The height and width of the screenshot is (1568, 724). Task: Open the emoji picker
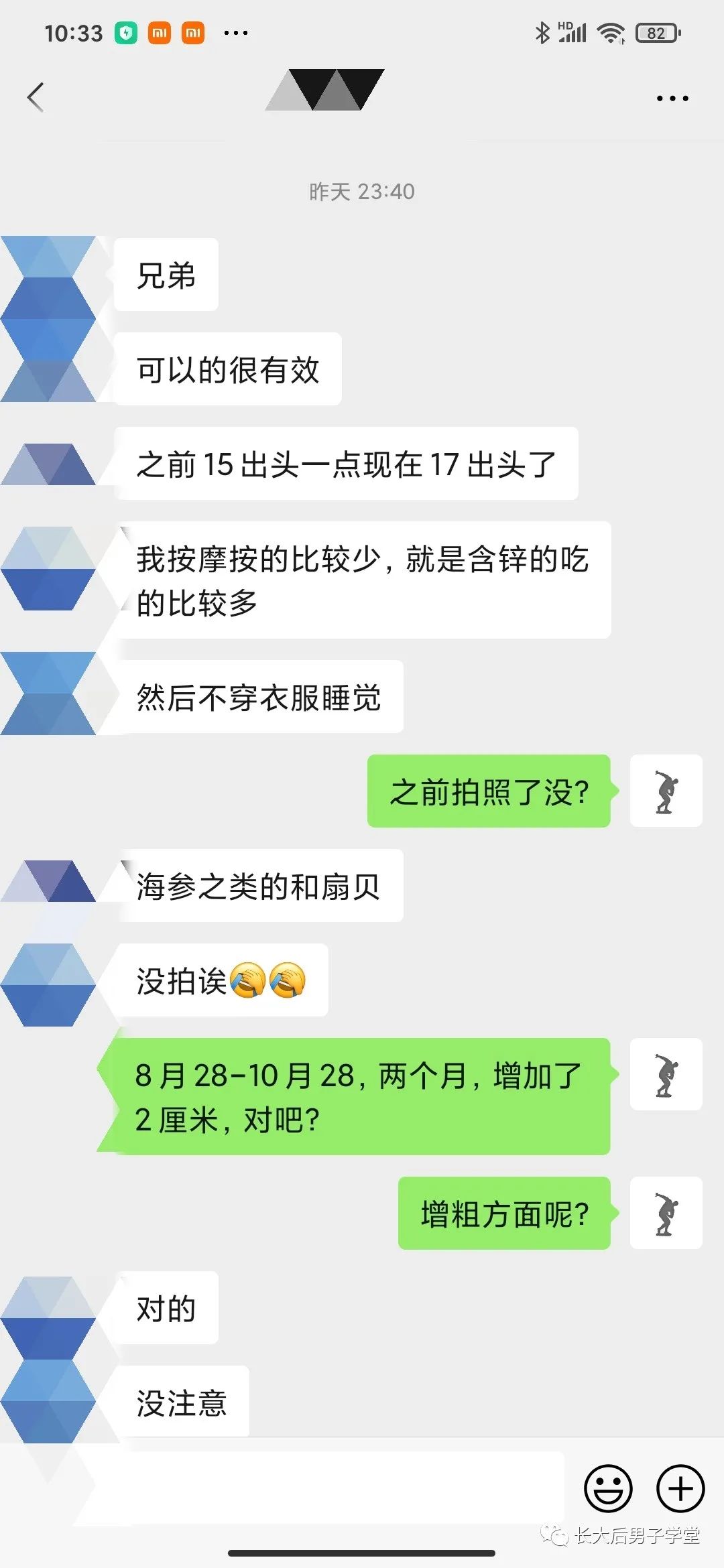608,1488
